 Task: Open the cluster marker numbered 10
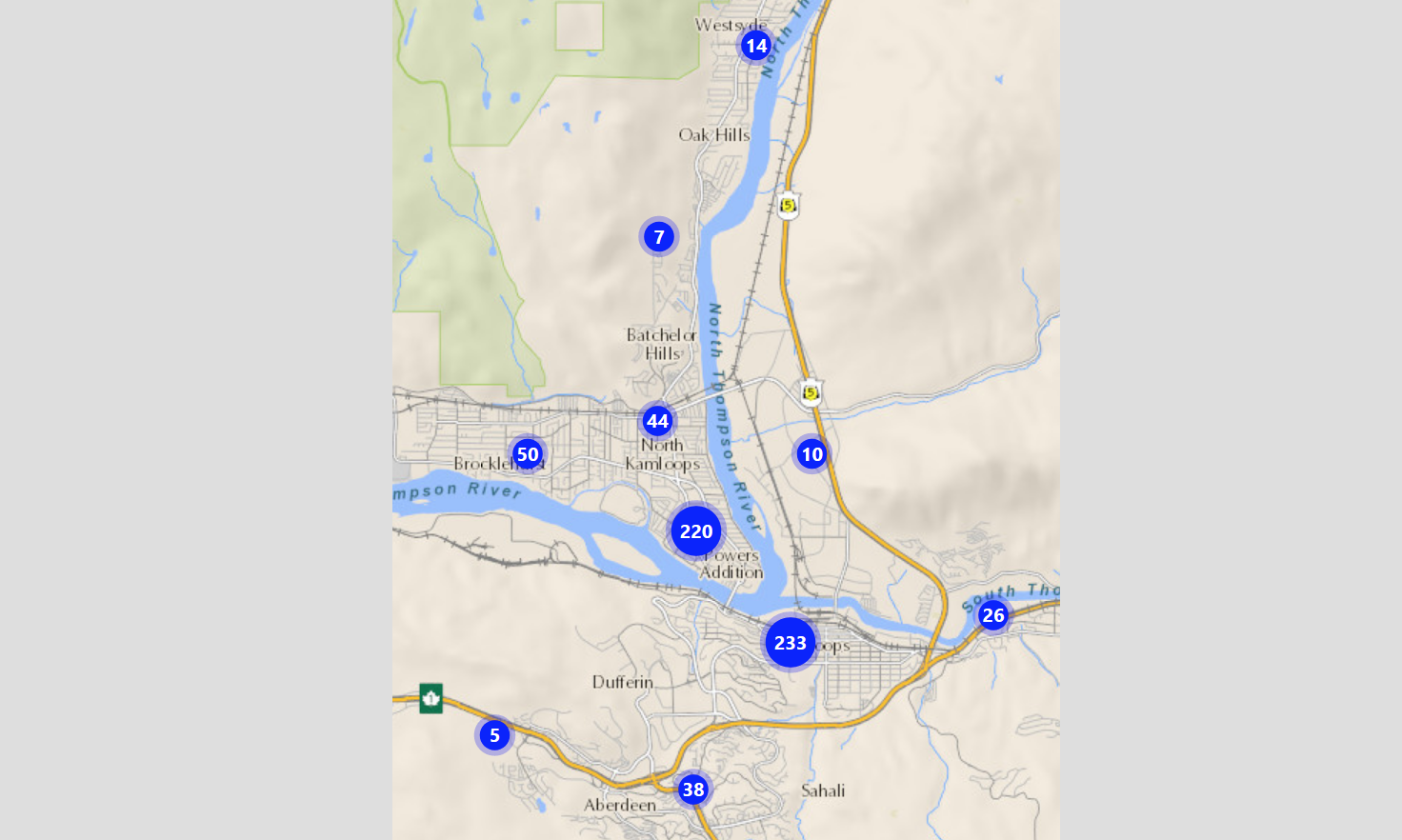(x=811, y=454)
